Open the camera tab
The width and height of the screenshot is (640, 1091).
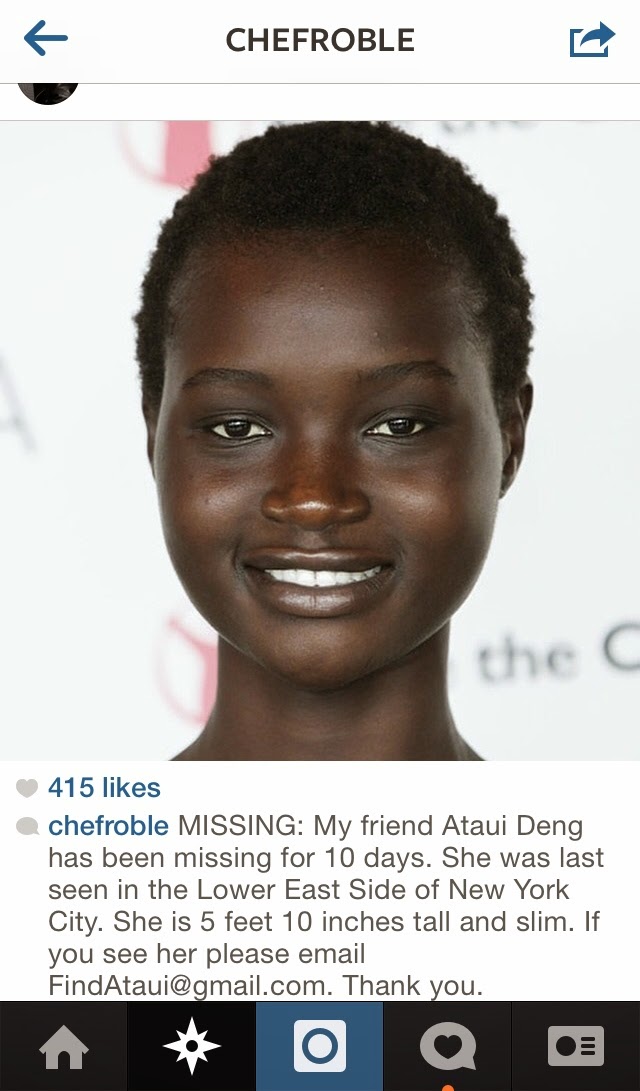(319, 1046)
